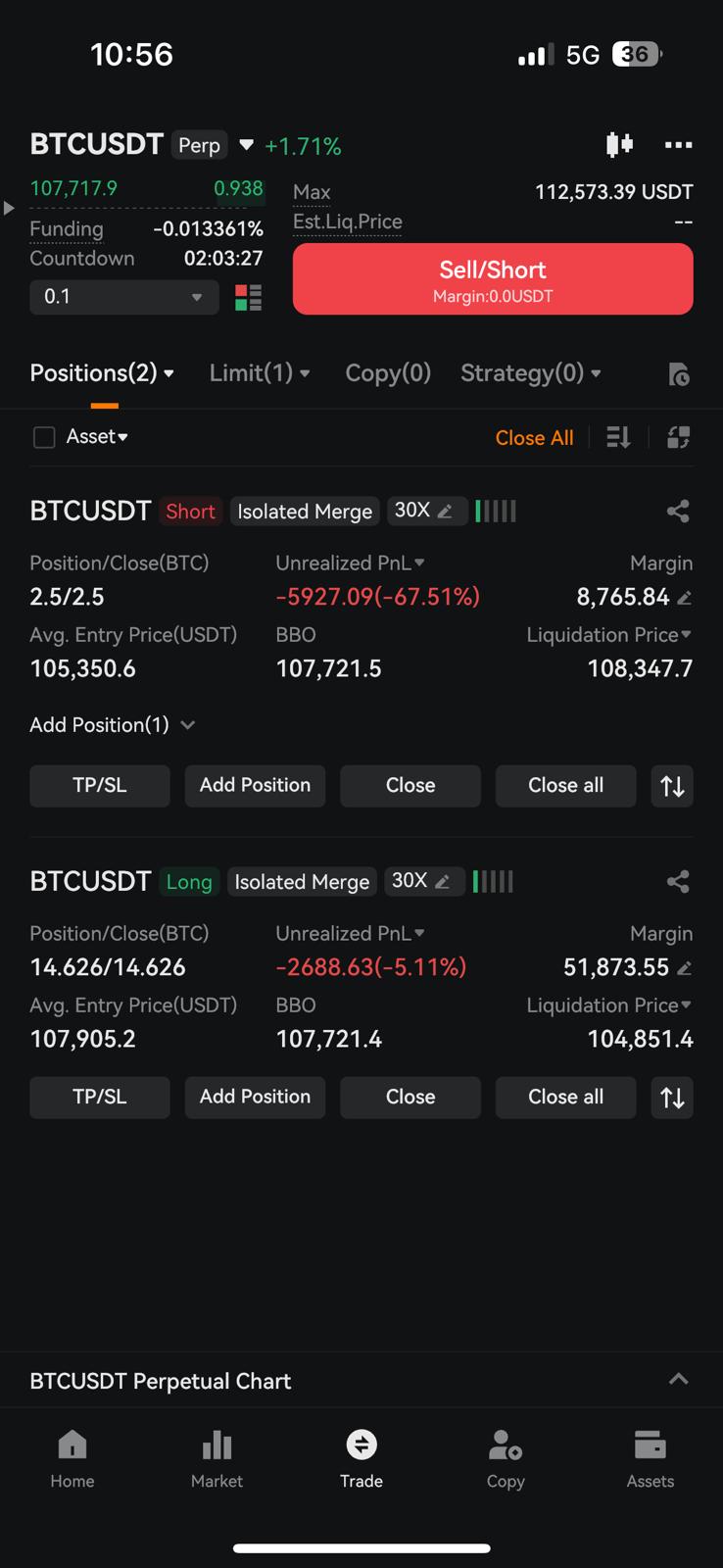Switch to the Copy(0) tab

click(x=388, y=372)
